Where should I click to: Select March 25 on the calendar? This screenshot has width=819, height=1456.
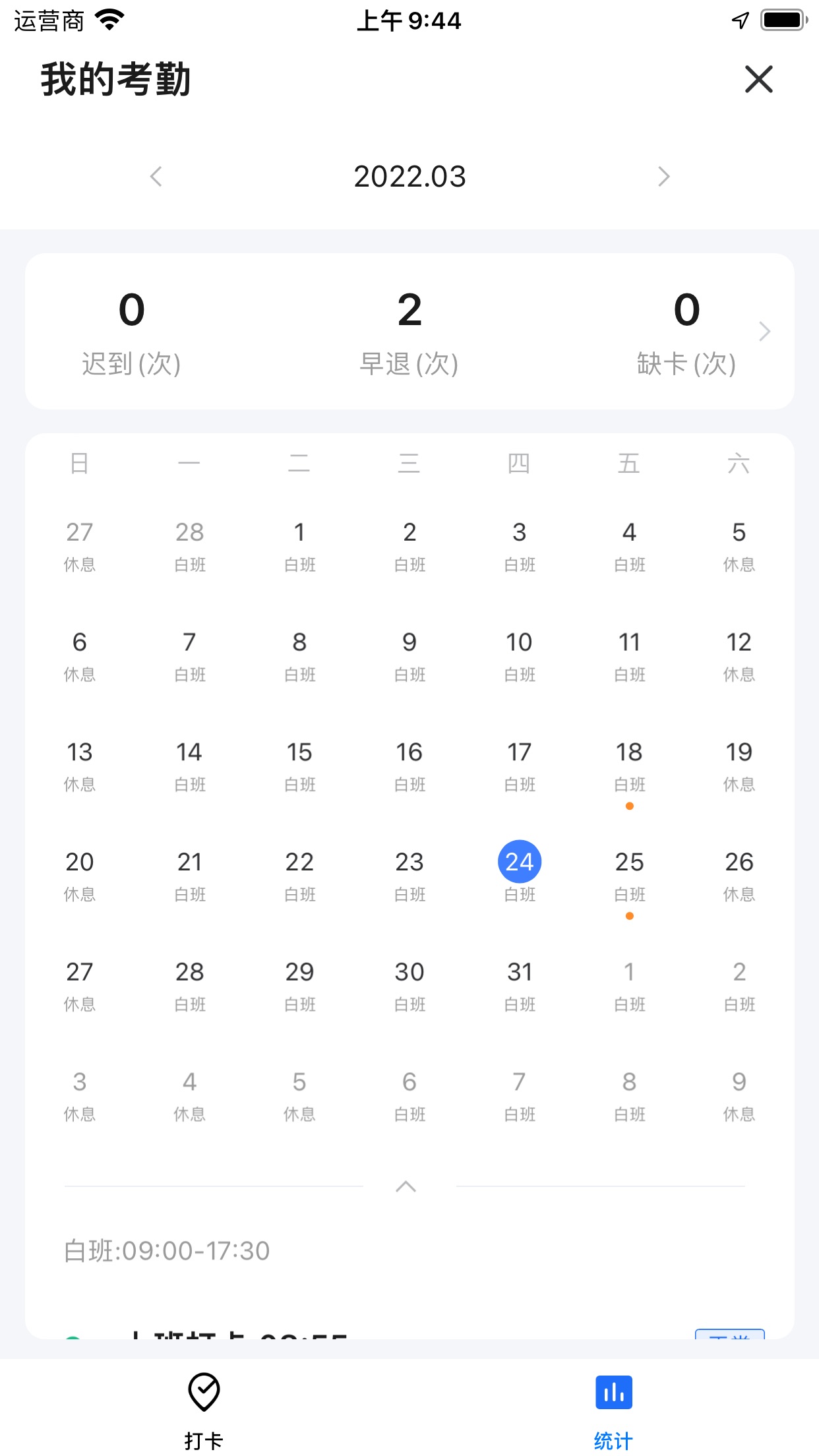point(629,875)
